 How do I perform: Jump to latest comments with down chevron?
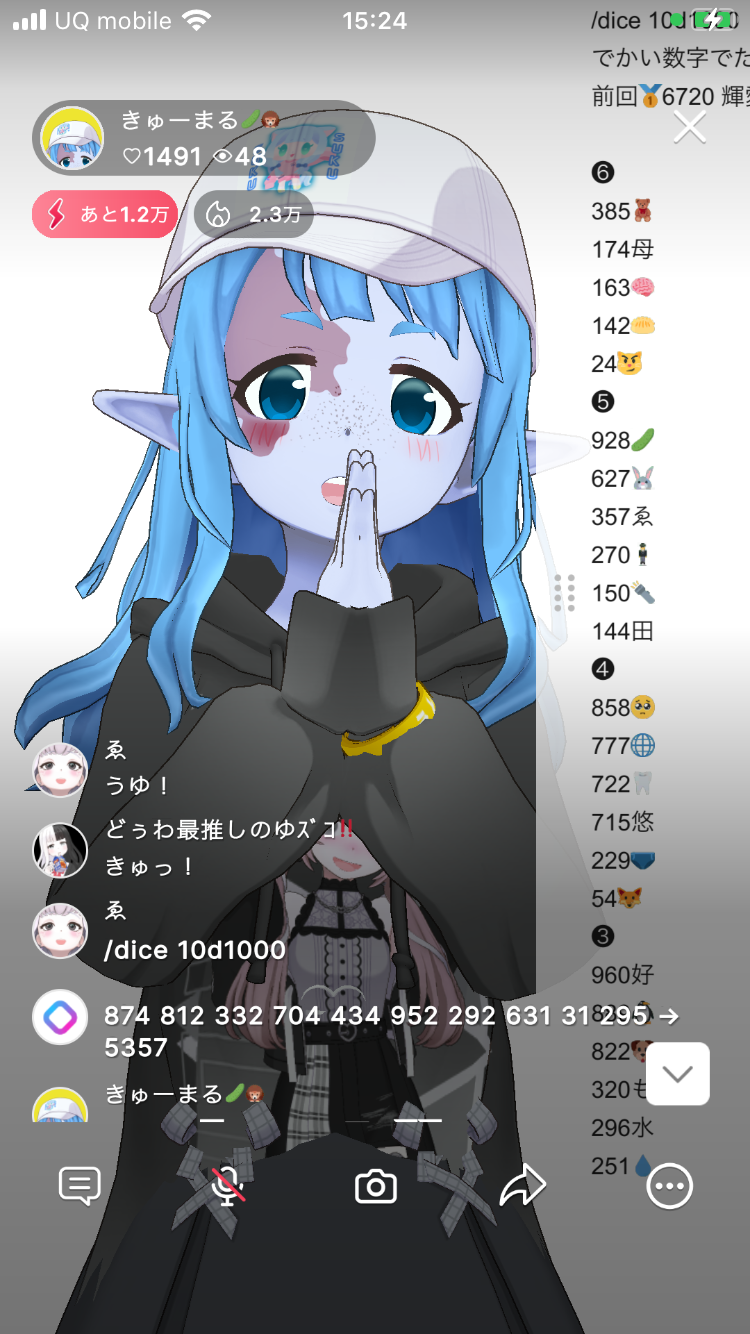[x=677, y=1074]
